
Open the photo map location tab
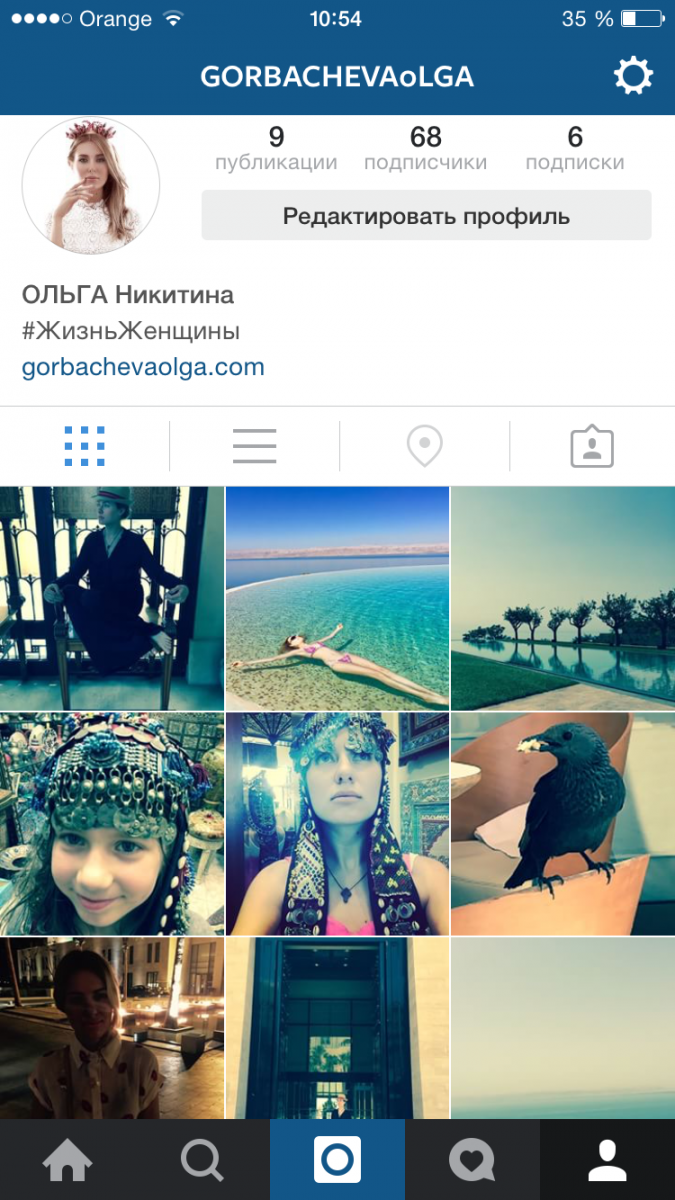tap(424, 446)
